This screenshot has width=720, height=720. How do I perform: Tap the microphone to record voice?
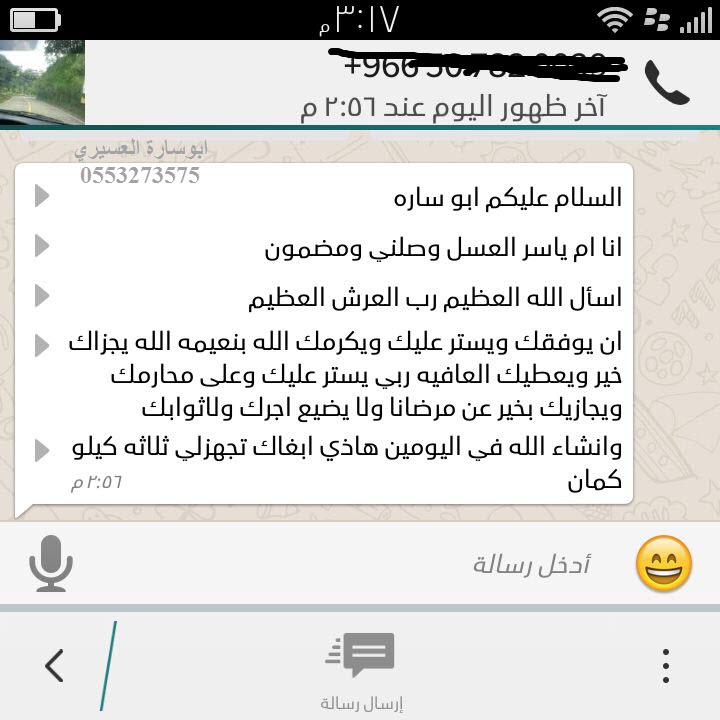tap(51, 564)
